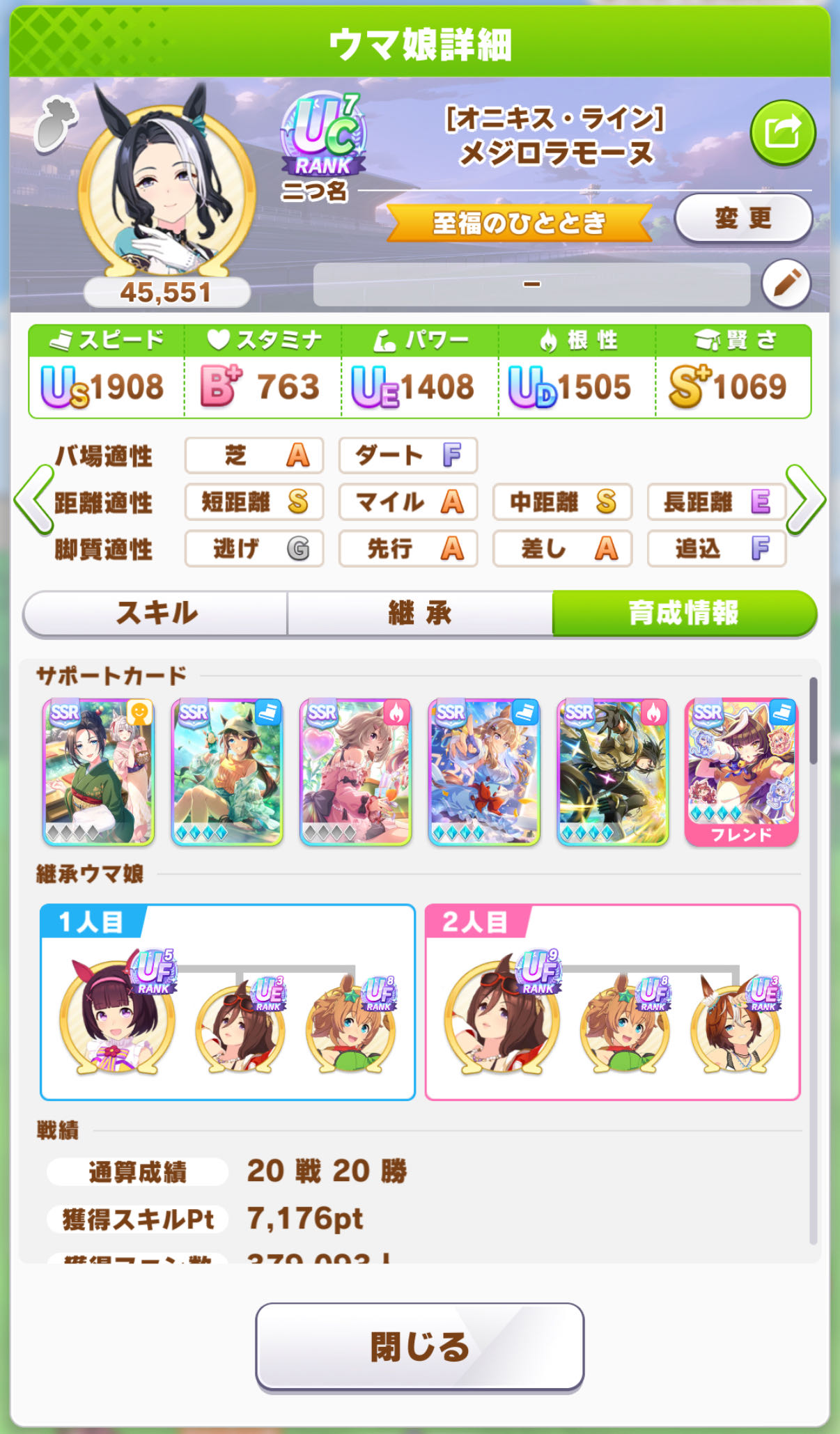
Task: Switch to the スキル tab
Action: 156,613
